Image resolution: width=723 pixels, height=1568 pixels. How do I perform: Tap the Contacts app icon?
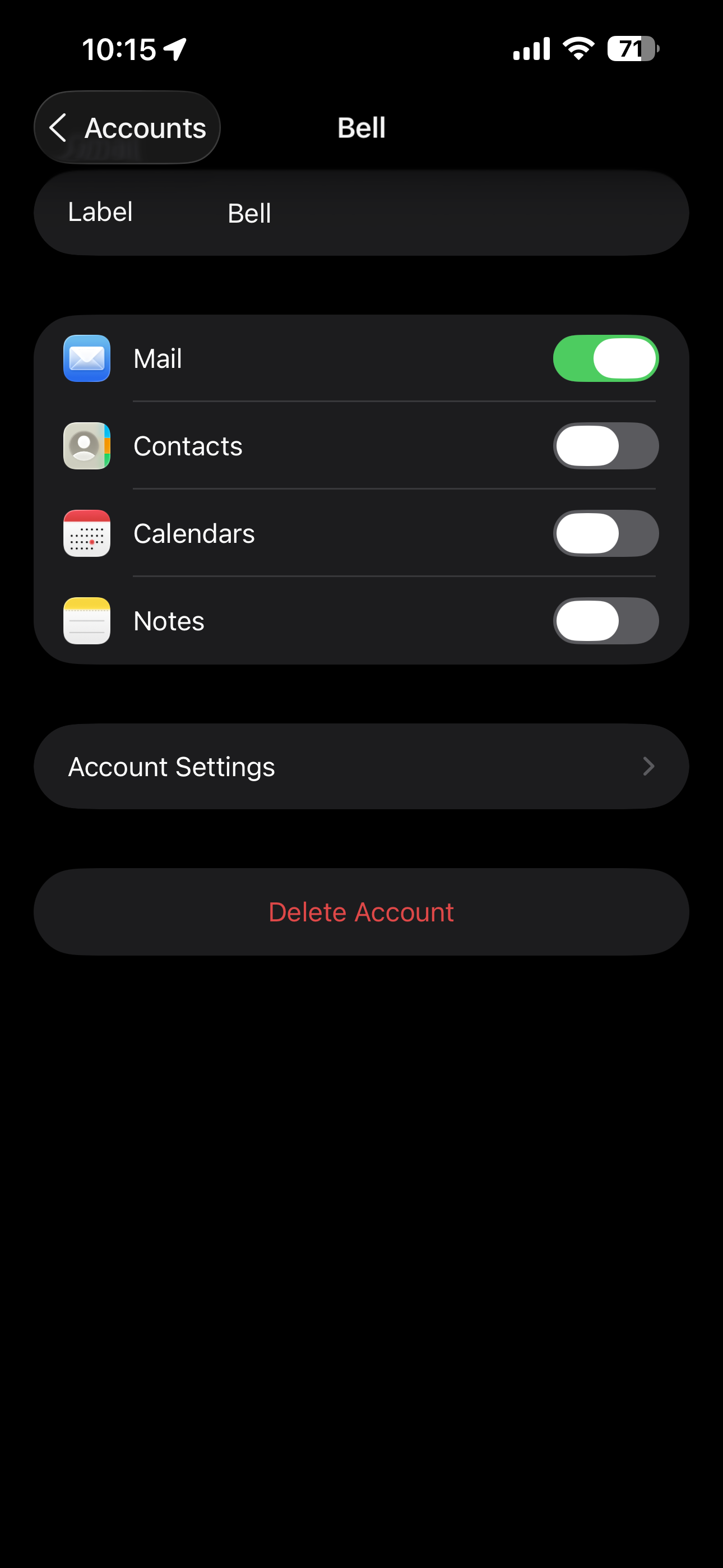pyautogui.click(x=86, y=446)
